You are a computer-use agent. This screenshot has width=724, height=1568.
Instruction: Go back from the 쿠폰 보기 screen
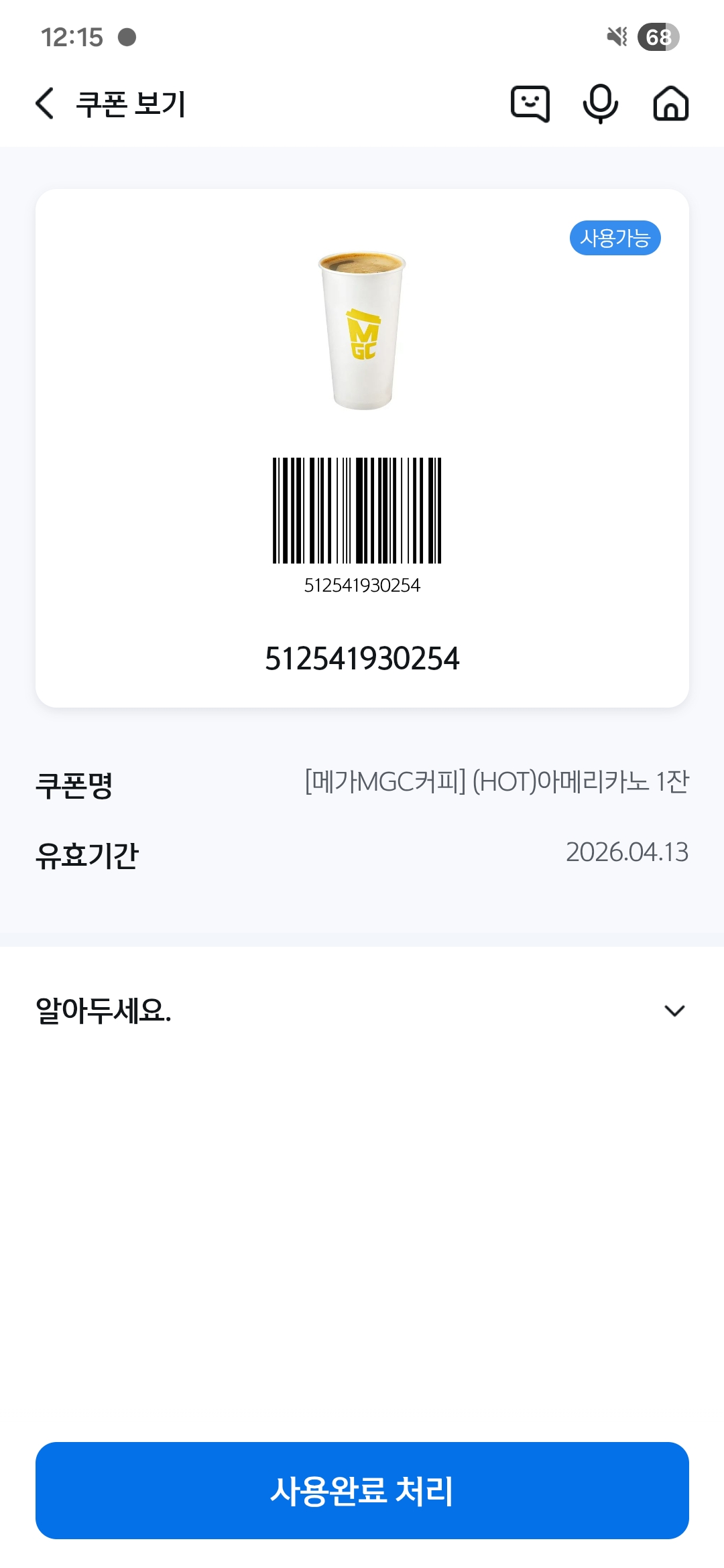(x=45, y=104)
